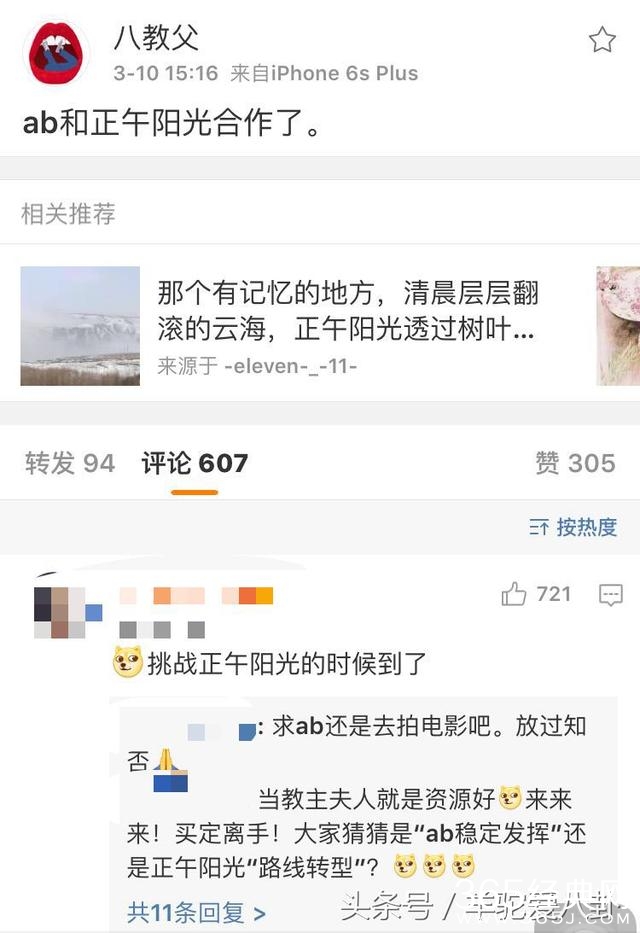Tap the username 八教父
Viewport: 640px width, 933px height.
[x=157, y=37]
